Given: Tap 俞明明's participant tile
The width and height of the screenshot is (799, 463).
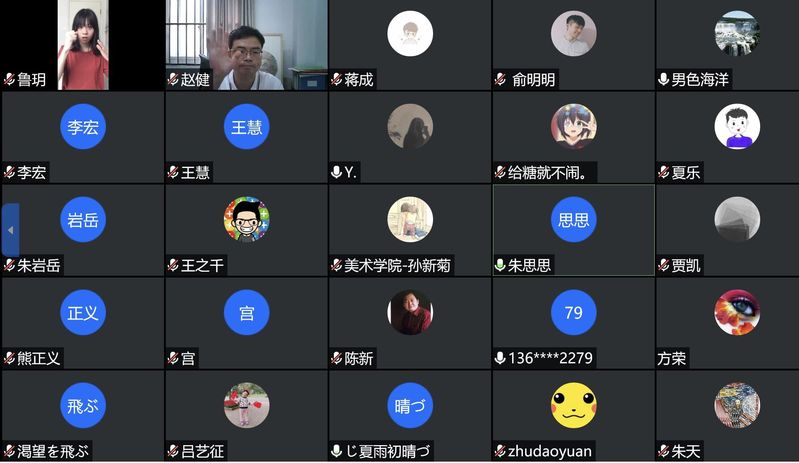Looking at the screenshot, I should pos(573,45).
